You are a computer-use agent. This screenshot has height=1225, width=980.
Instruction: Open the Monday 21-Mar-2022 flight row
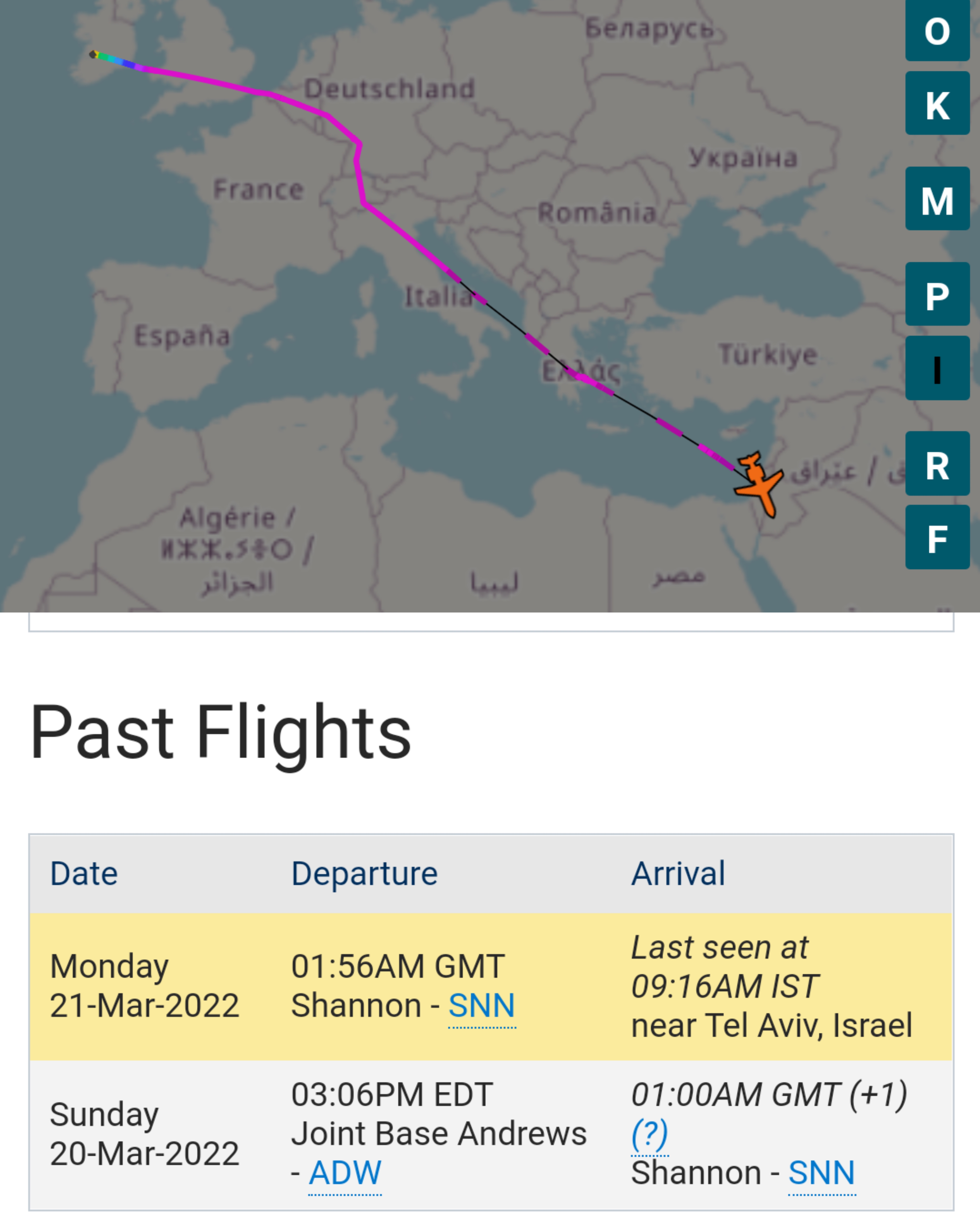144,986
